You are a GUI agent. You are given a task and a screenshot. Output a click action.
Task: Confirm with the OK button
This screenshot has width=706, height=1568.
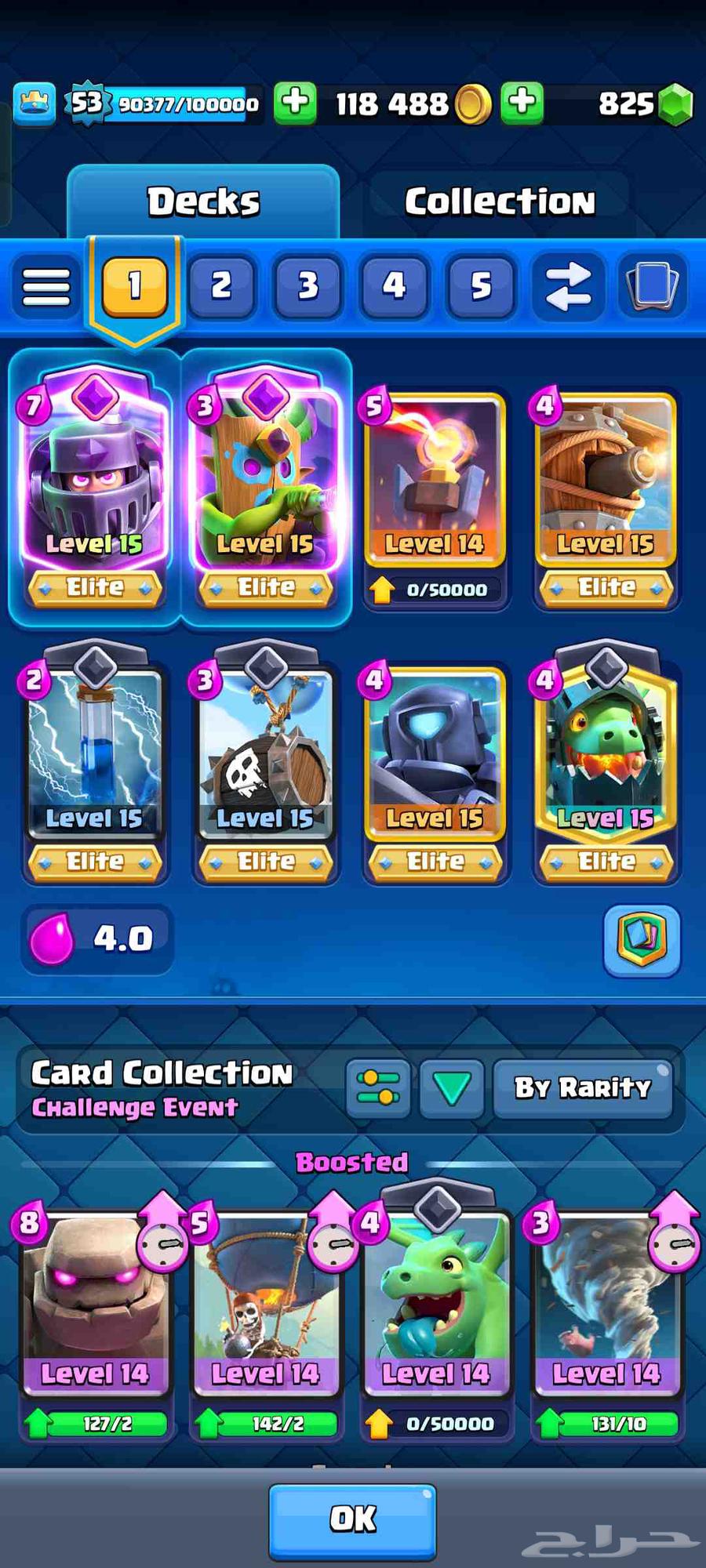point(353,1519)
